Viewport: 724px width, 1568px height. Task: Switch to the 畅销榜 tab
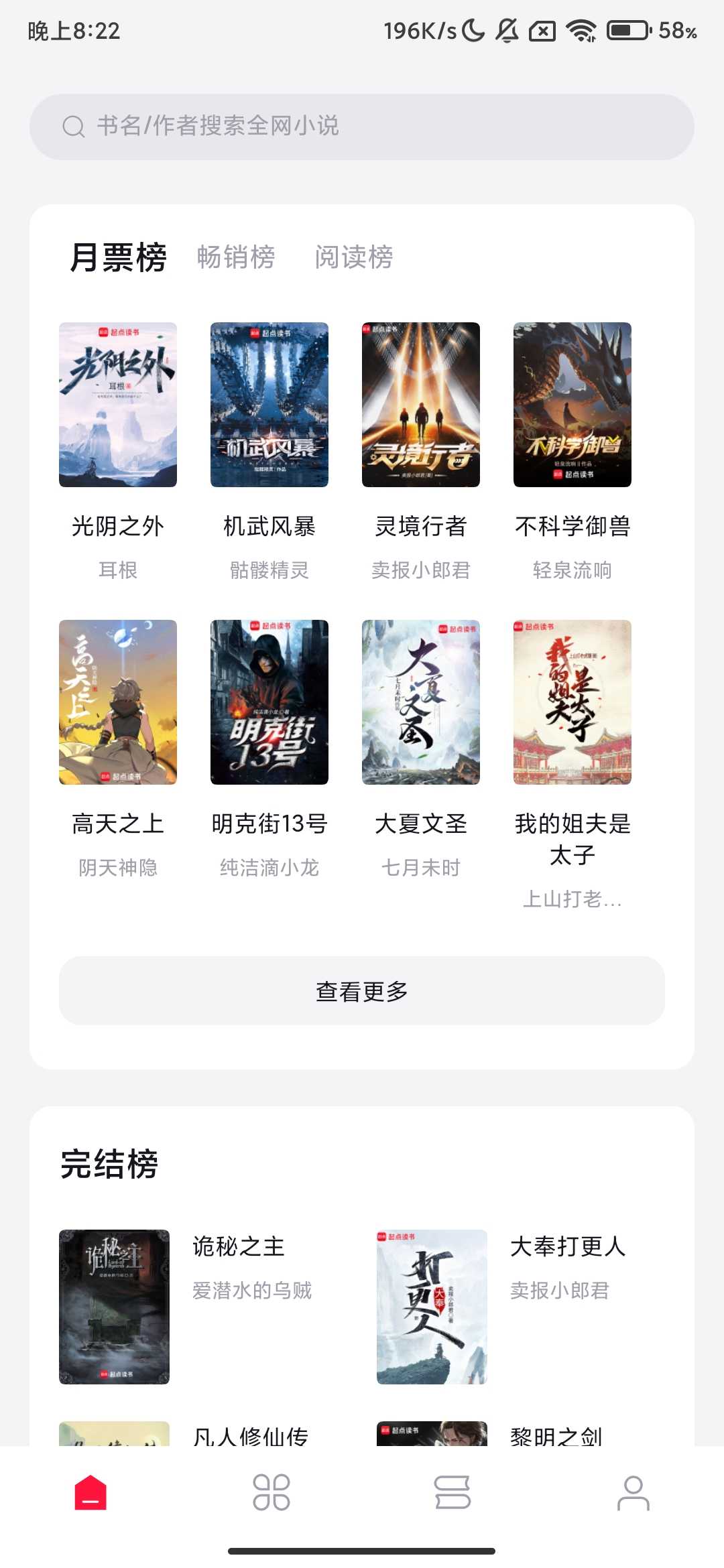tap(236, 257)
